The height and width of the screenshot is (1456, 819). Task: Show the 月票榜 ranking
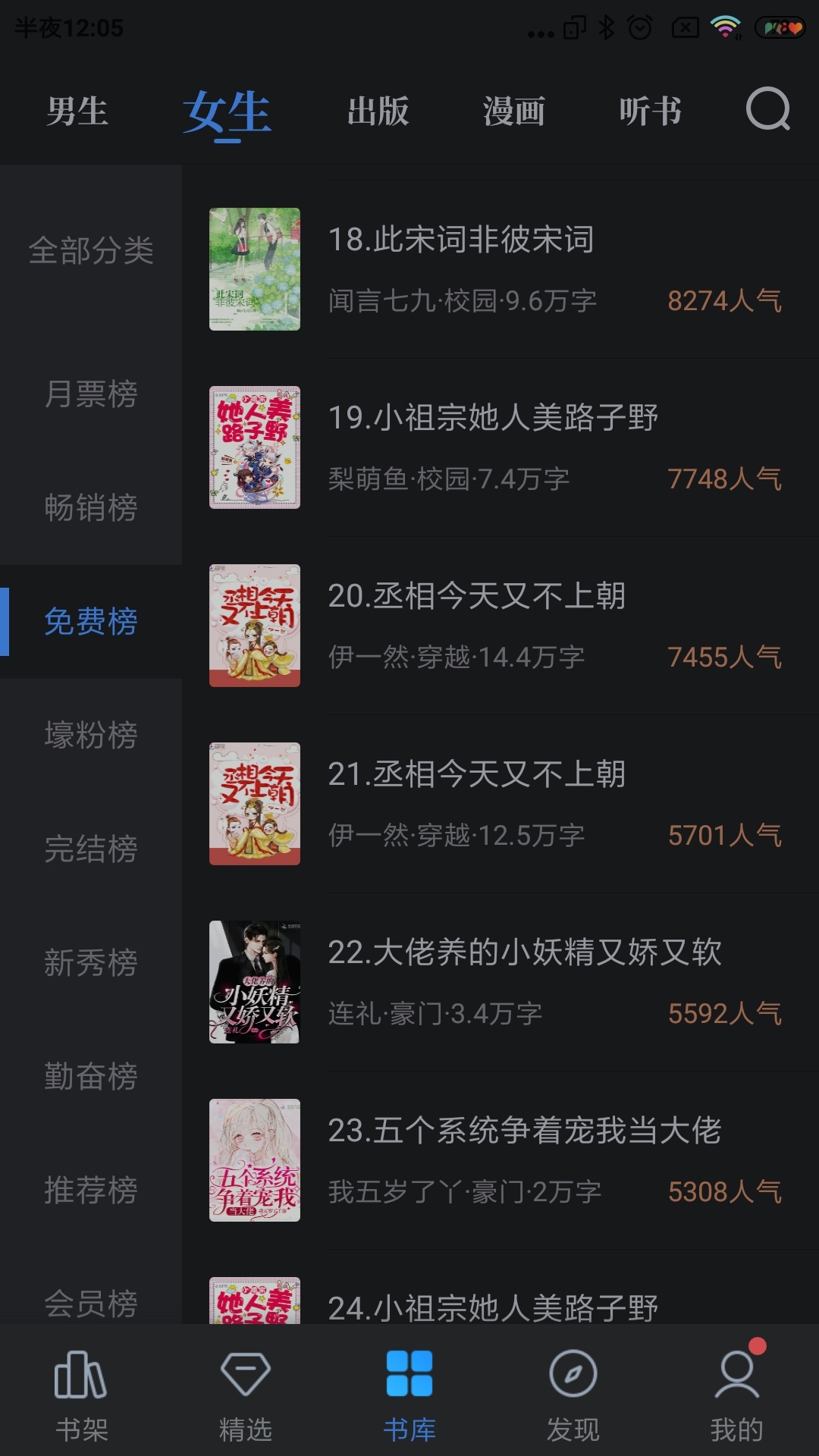pos(91,394)
